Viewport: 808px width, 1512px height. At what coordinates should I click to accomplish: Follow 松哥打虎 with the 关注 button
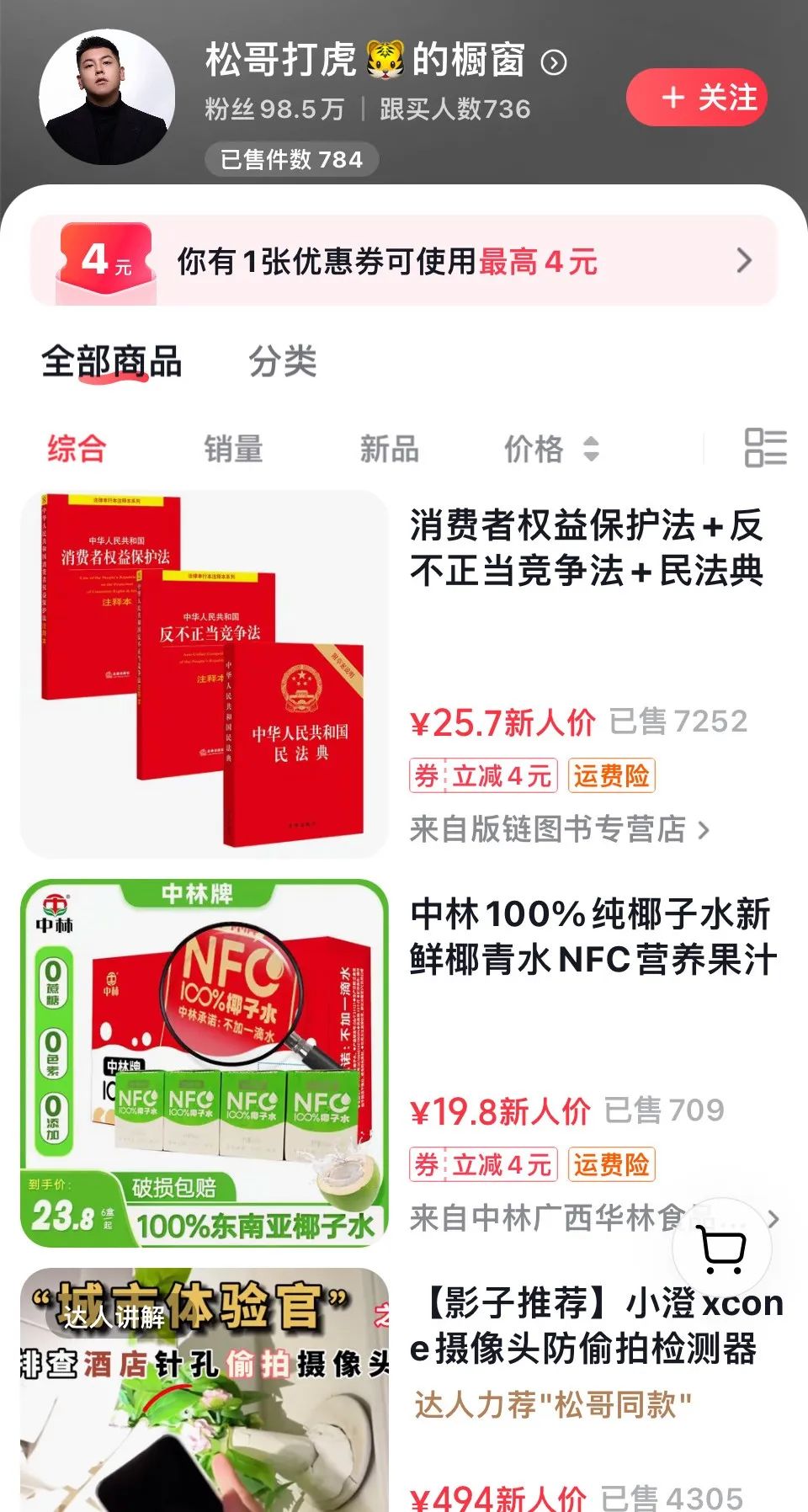coord(696,98)
